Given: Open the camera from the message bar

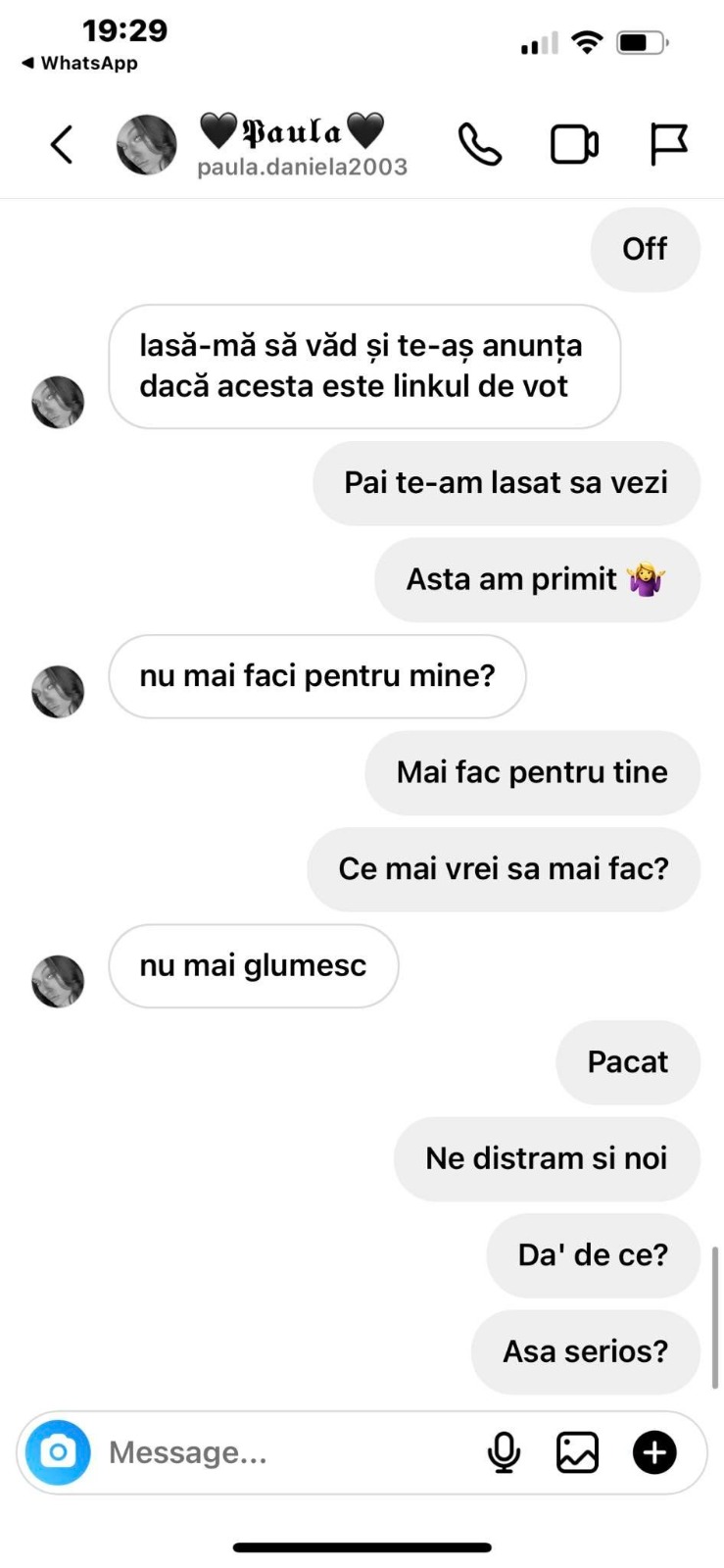Looking at the screenshot, I should tap(58, 1451).
